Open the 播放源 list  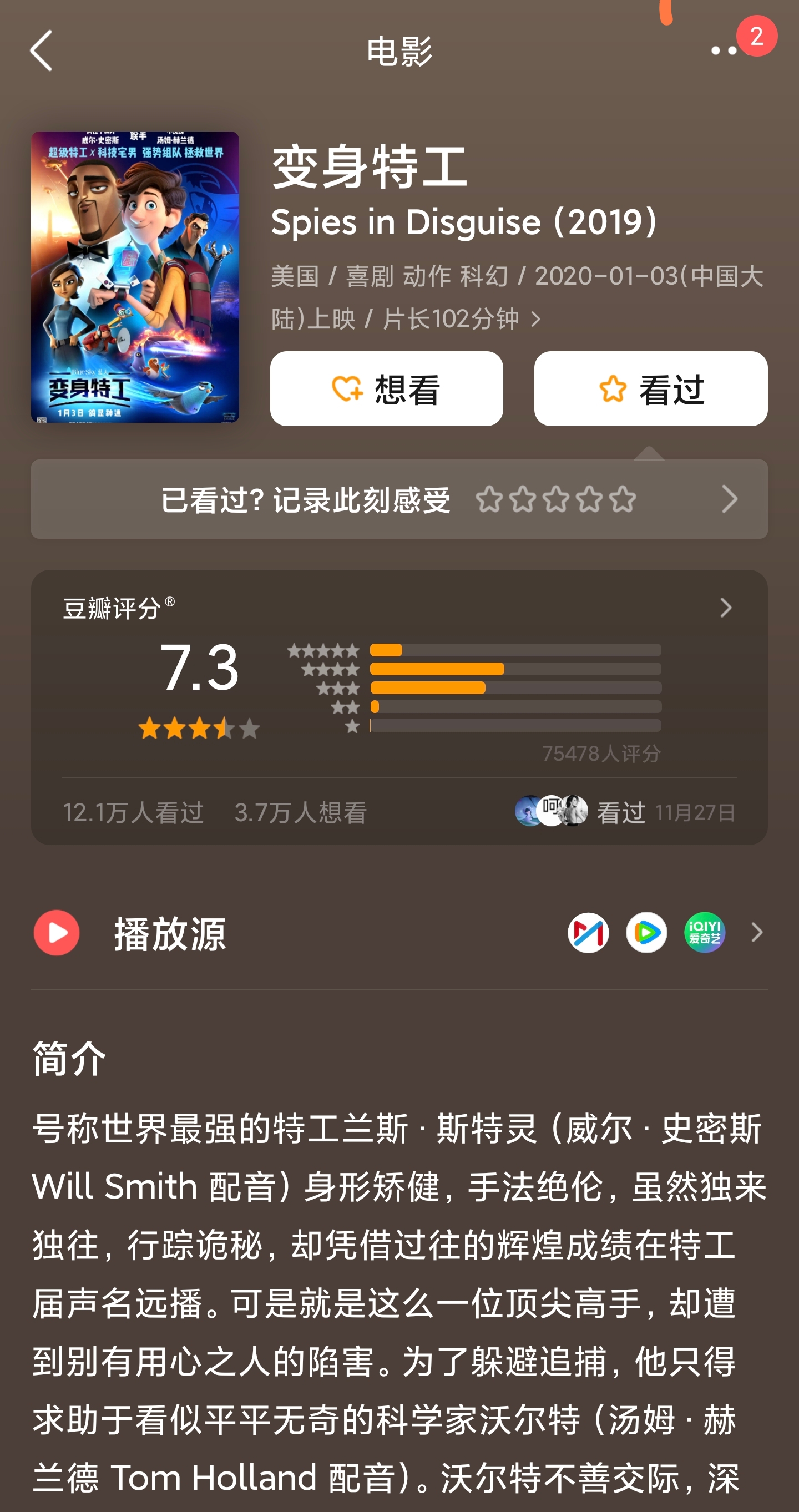click(x=757, y=933)
